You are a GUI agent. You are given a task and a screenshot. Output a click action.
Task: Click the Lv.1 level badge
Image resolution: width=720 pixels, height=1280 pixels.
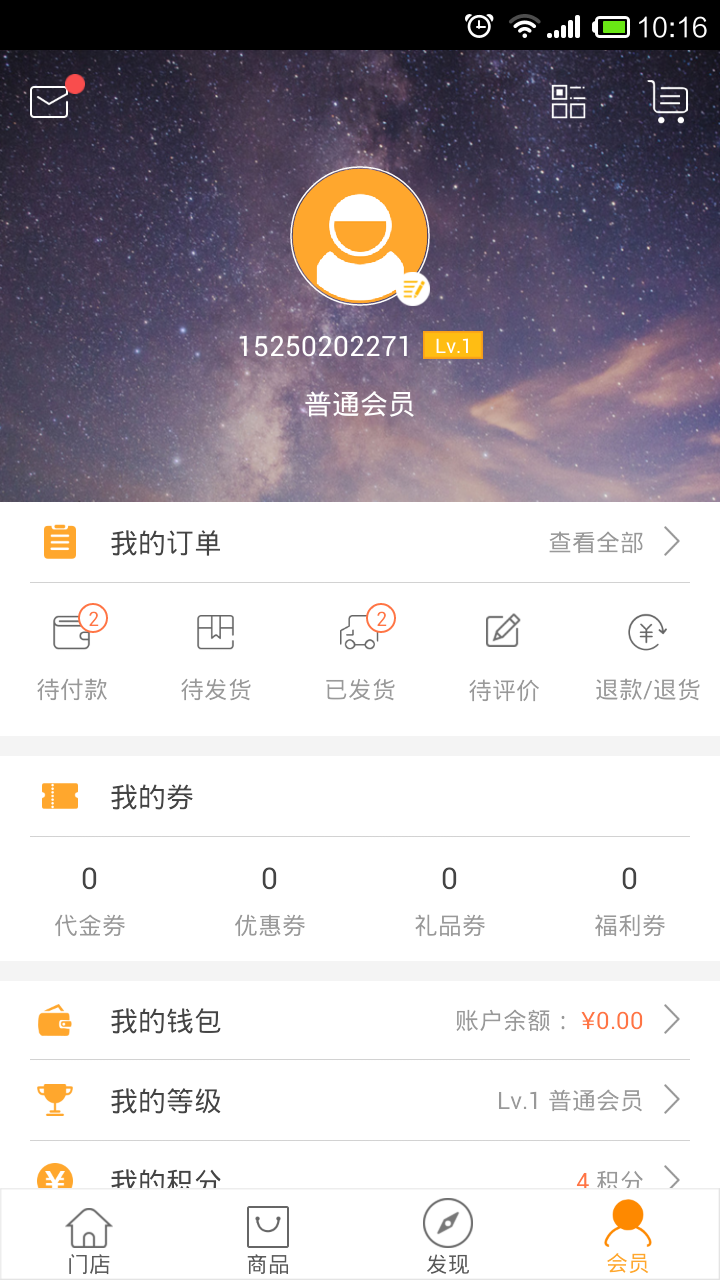451,345
